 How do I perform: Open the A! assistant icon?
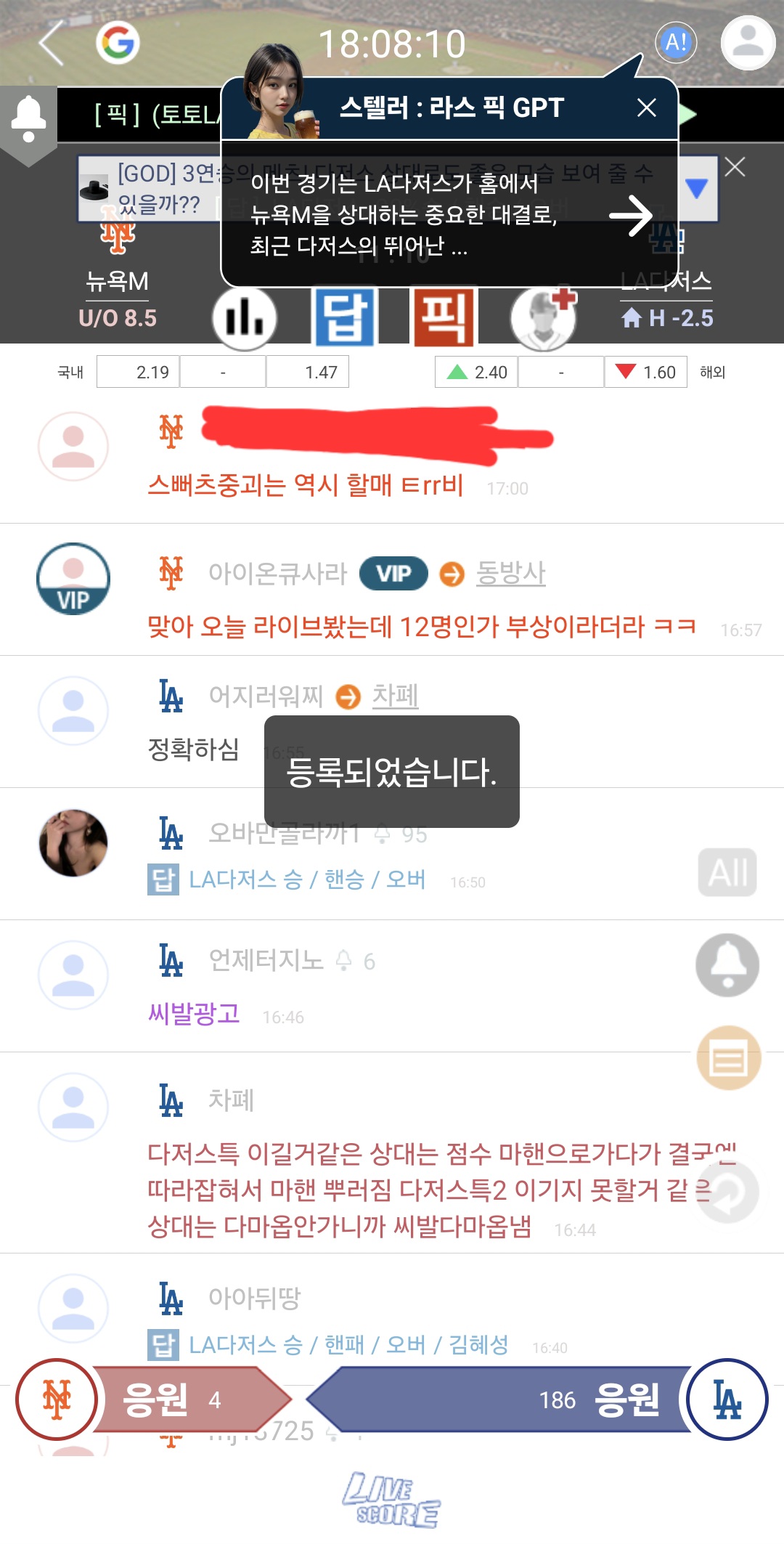click(x=676, y=43)
